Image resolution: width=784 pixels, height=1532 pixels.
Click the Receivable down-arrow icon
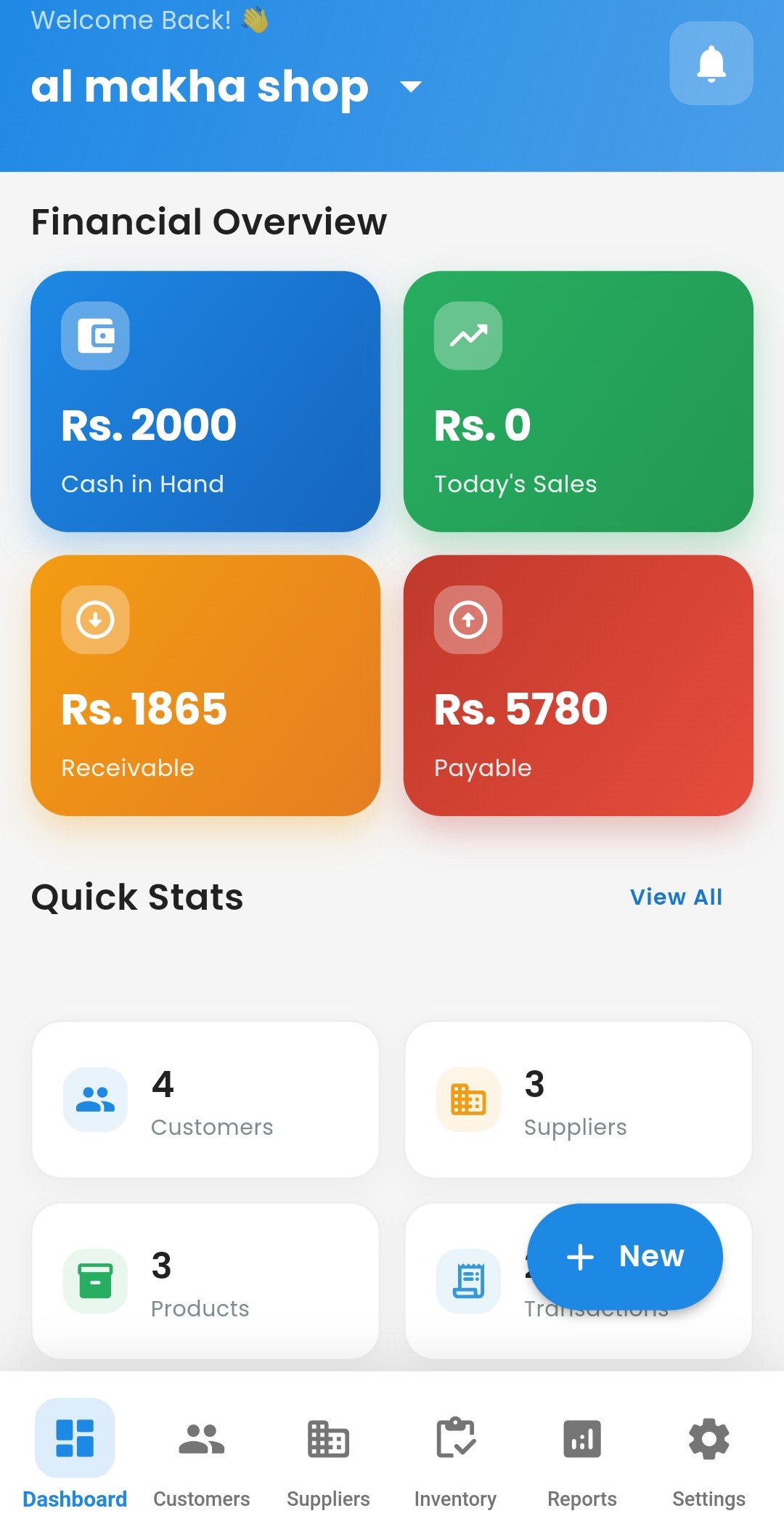pos(96,619)
